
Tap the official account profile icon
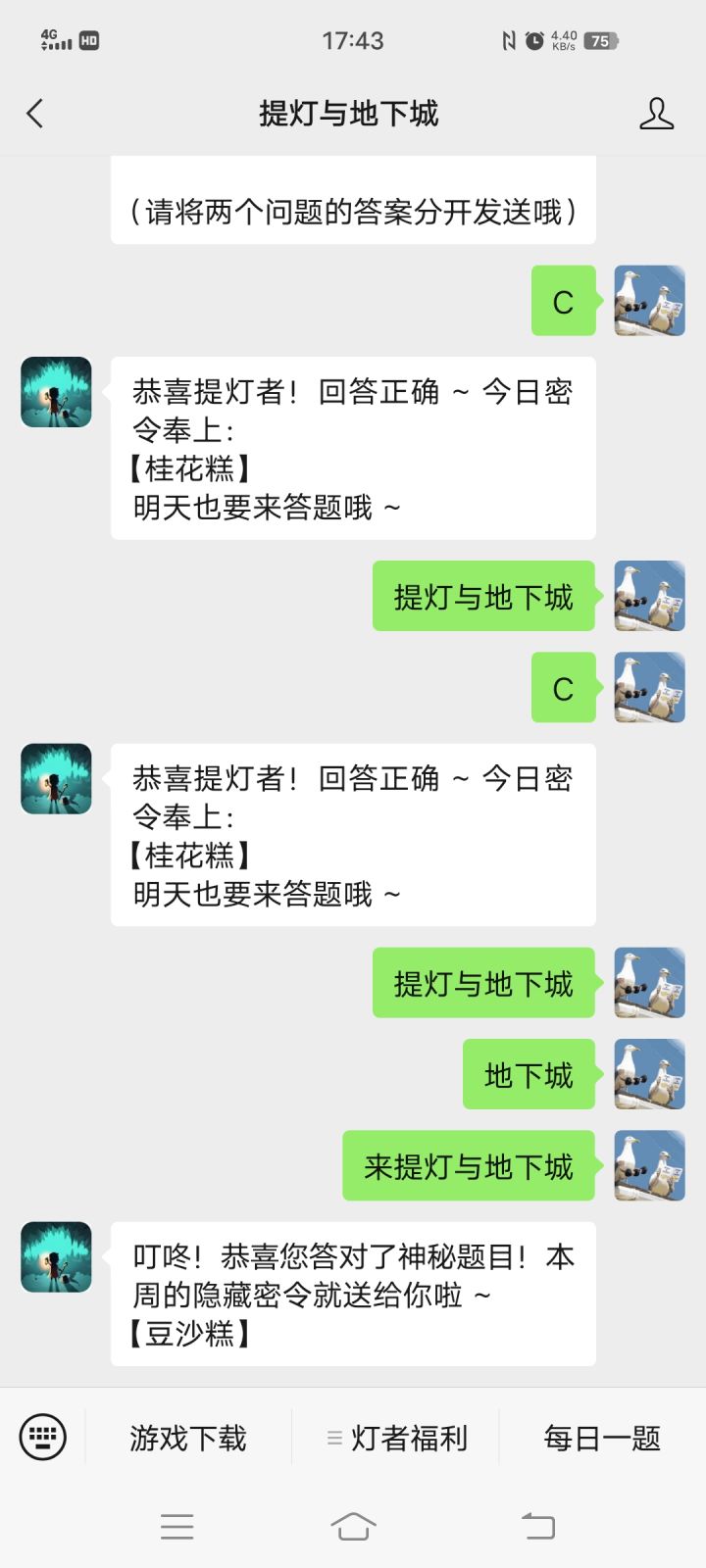[658, 113]
